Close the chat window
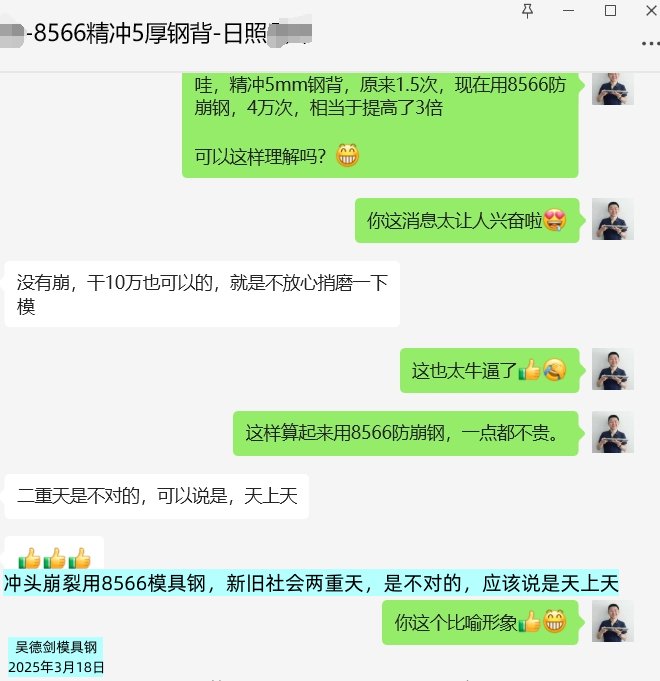660x681 pixels. (x=647, y=10)
